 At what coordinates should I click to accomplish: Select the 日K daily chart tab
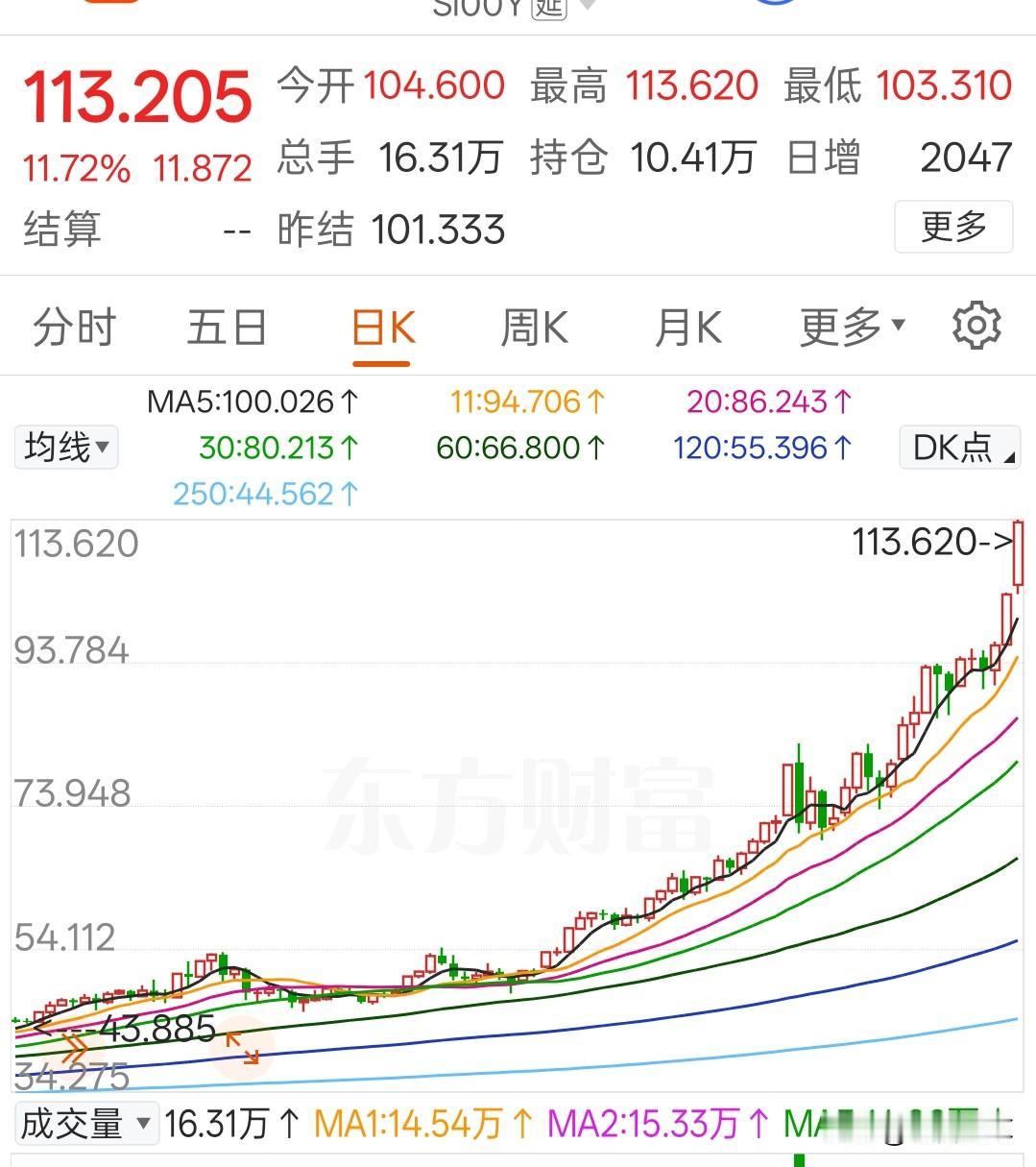point(381,327)
